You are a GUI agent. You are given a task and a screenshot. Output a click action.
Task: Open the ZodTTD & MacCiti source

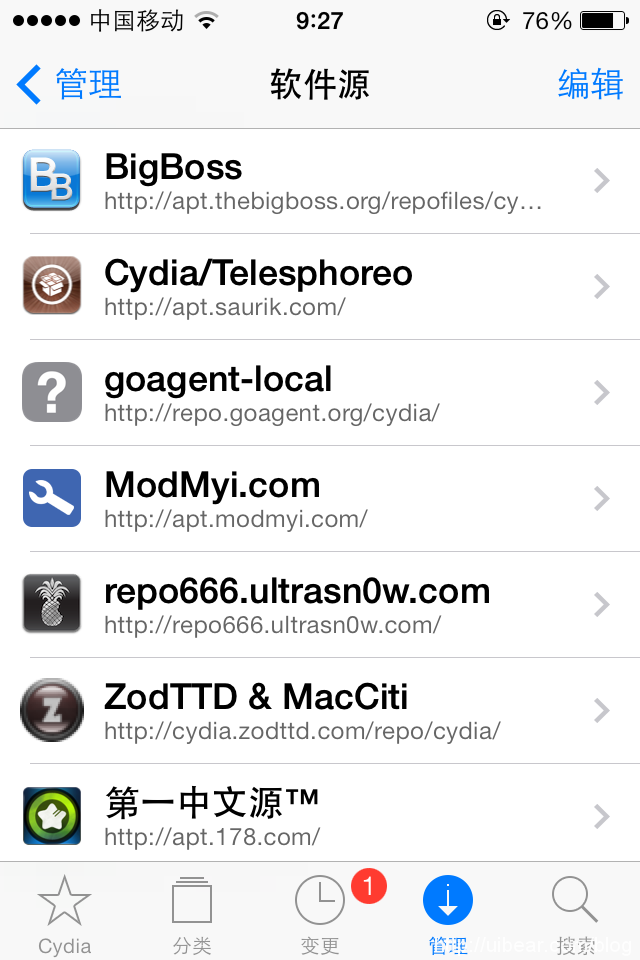(x=320, y=711)
